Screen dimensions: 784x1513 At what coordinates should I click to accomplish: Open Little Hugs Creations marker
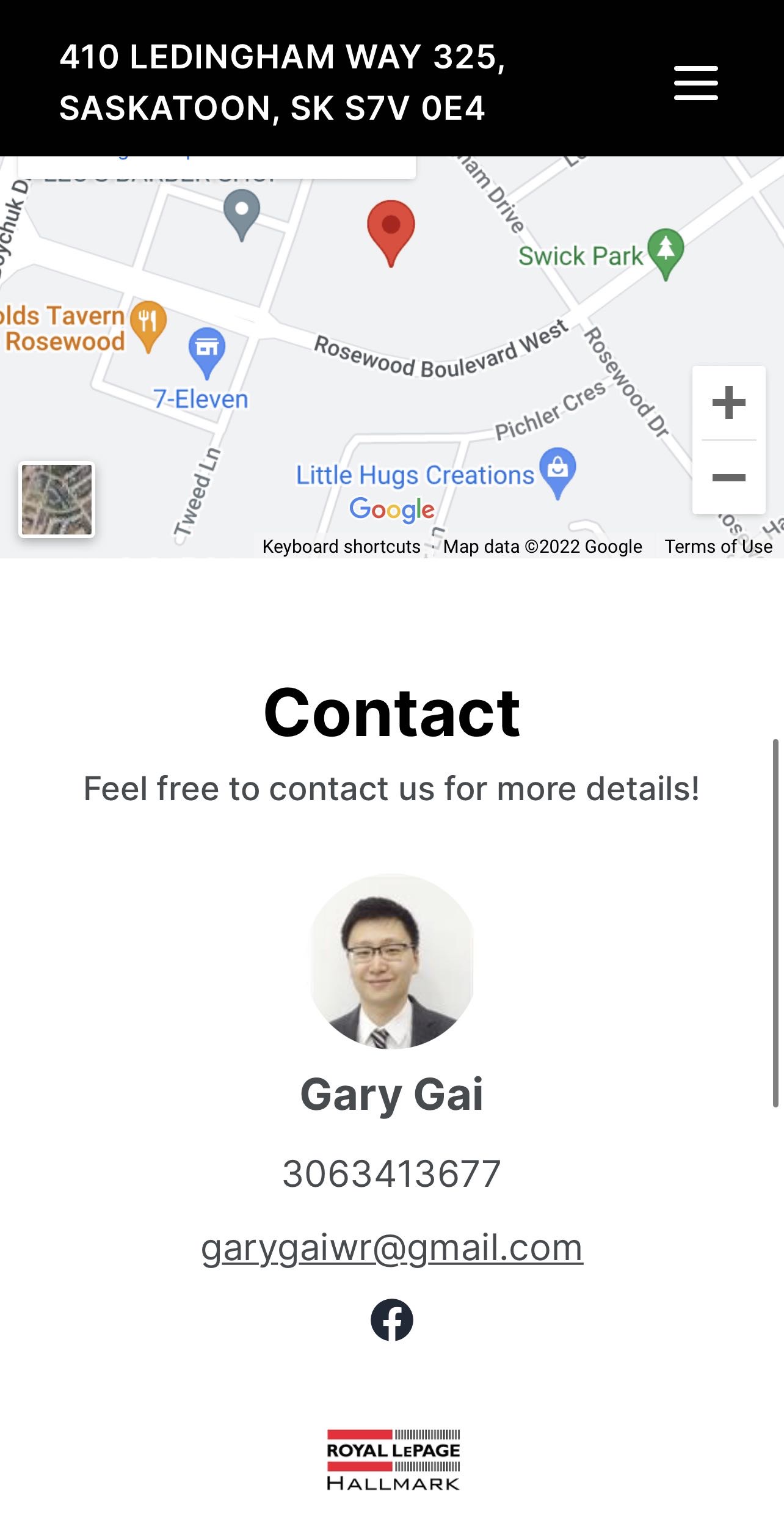557,469
